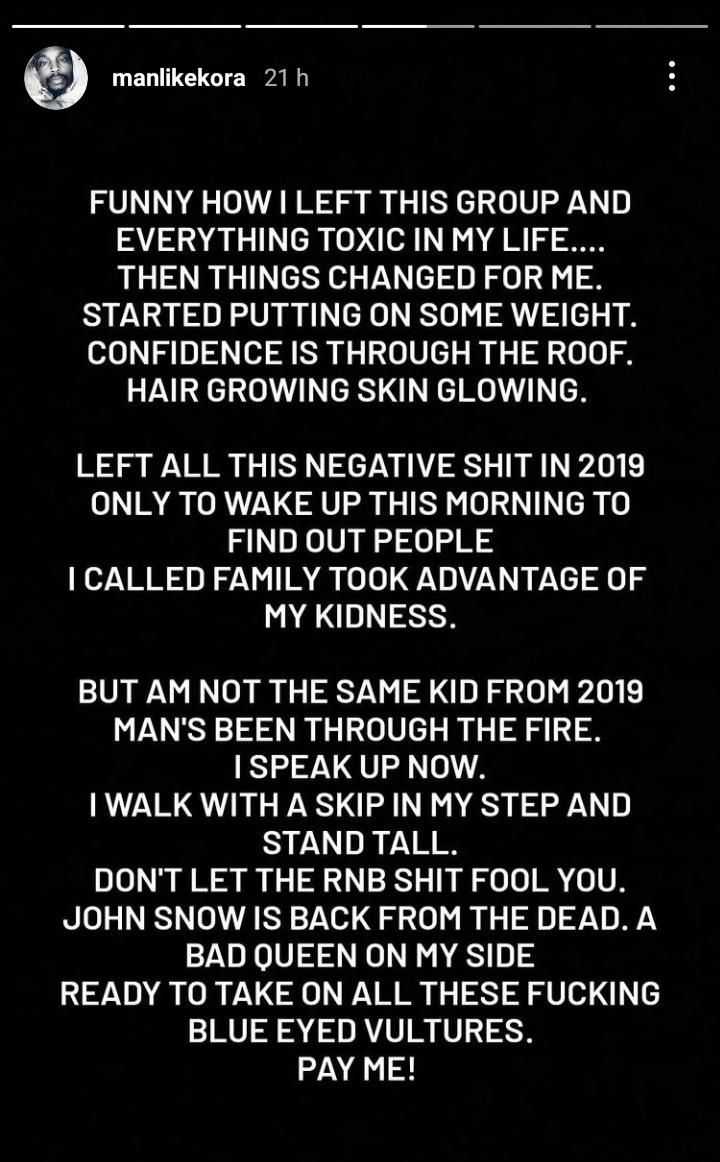The image size is (720, 1162).
Task: Open manlikekora's profile picture
Action: pos(56,78)
